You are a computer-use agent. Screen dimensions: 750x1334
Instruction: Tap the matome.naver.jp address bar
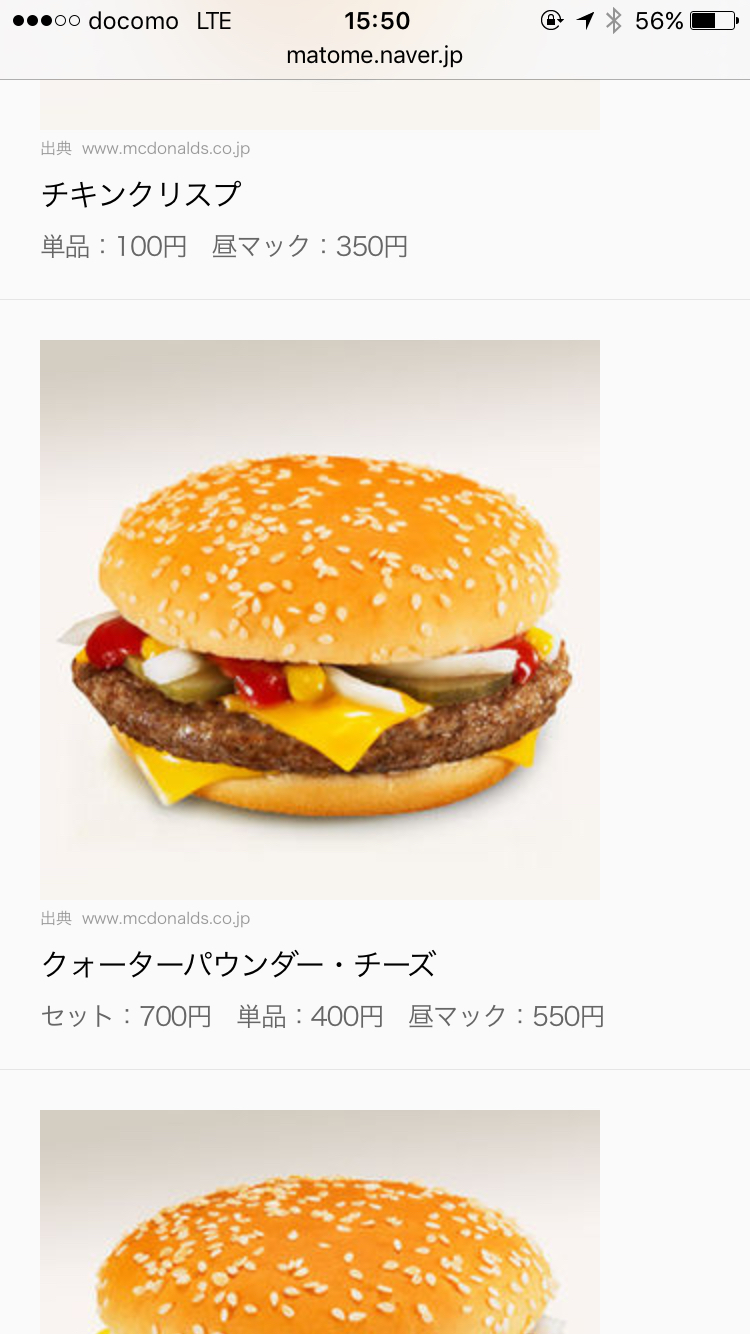pyautogui.click(x=374, y=55)
